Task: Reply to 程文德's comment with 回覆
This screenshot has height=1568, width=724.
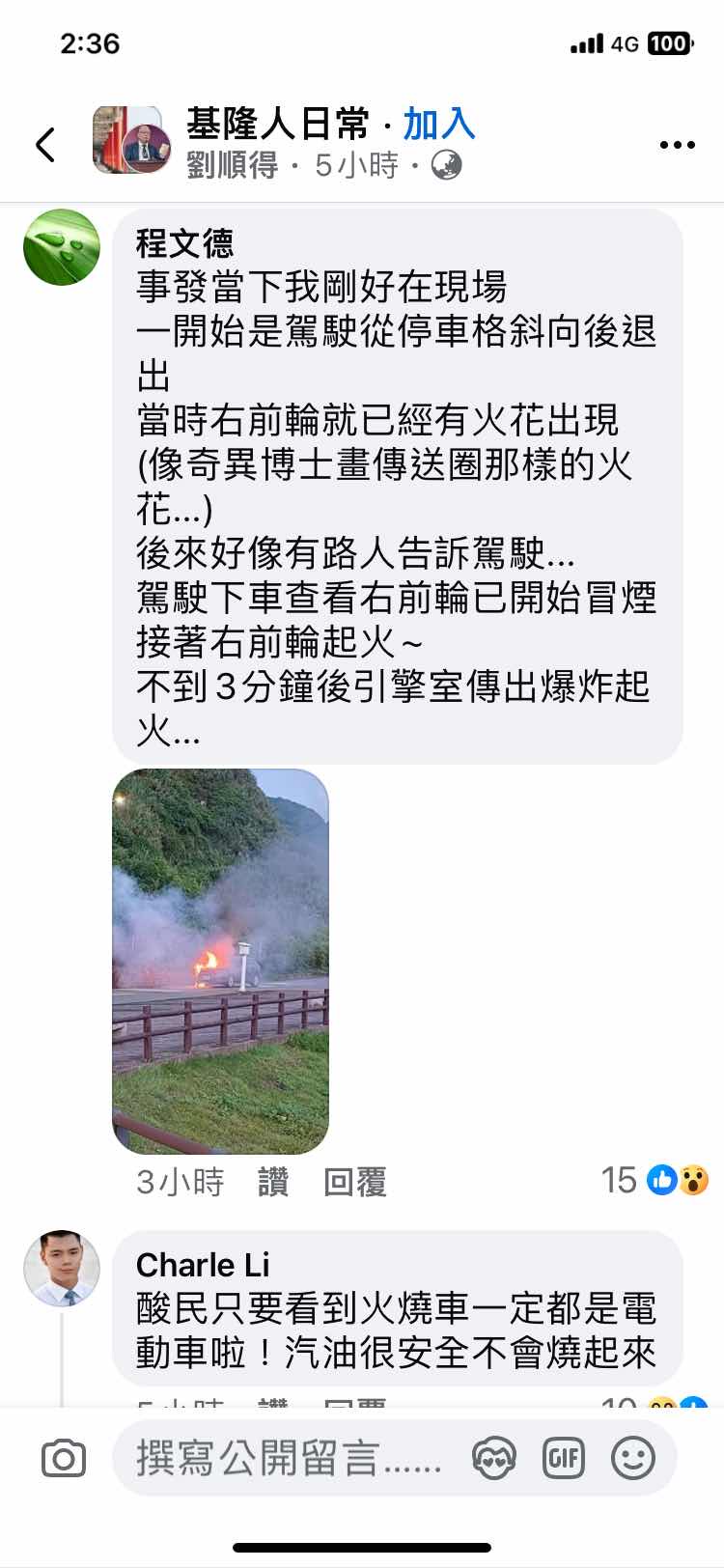Action: (355, 1181)
